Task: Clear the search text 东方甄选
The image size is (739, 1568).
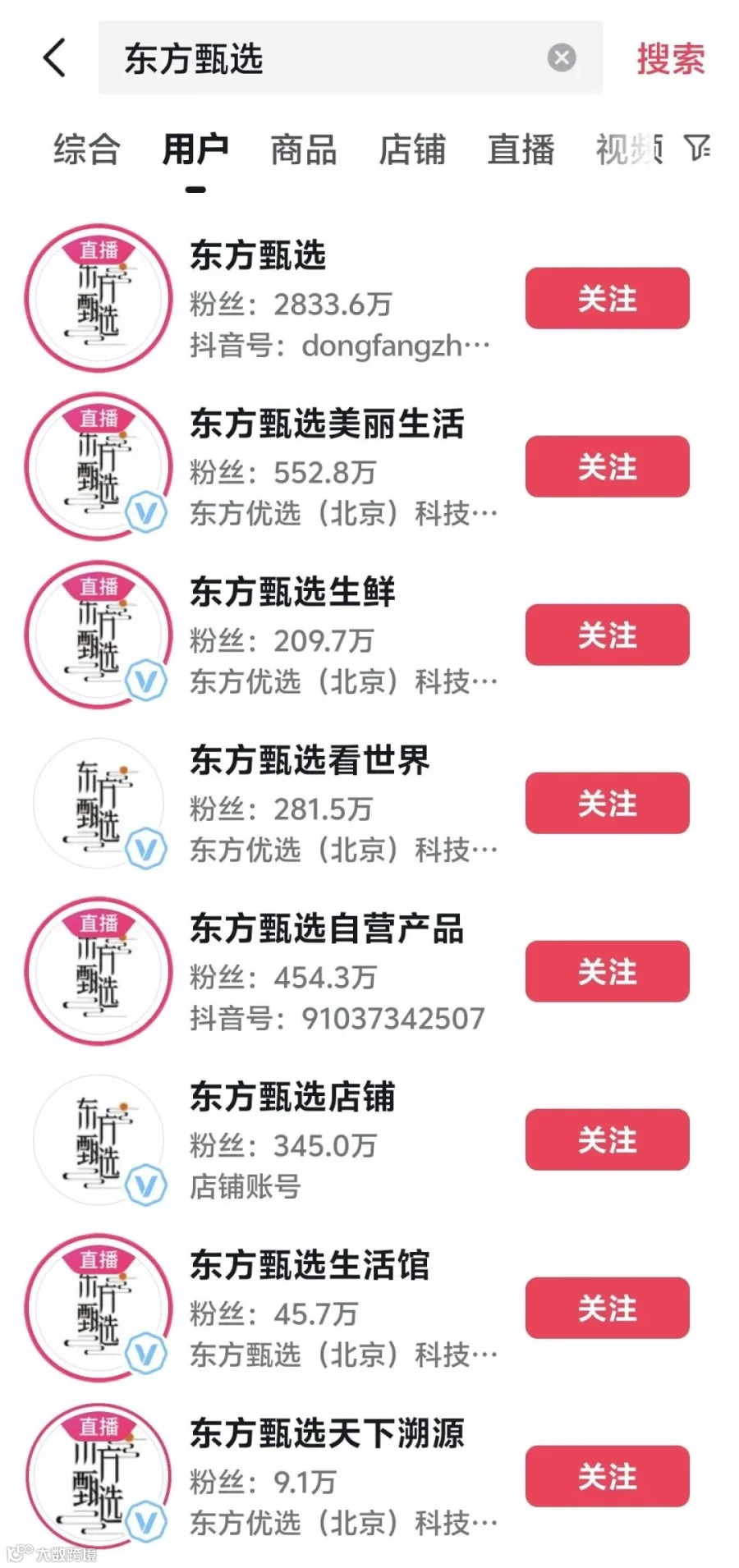Action: (562, 58)
